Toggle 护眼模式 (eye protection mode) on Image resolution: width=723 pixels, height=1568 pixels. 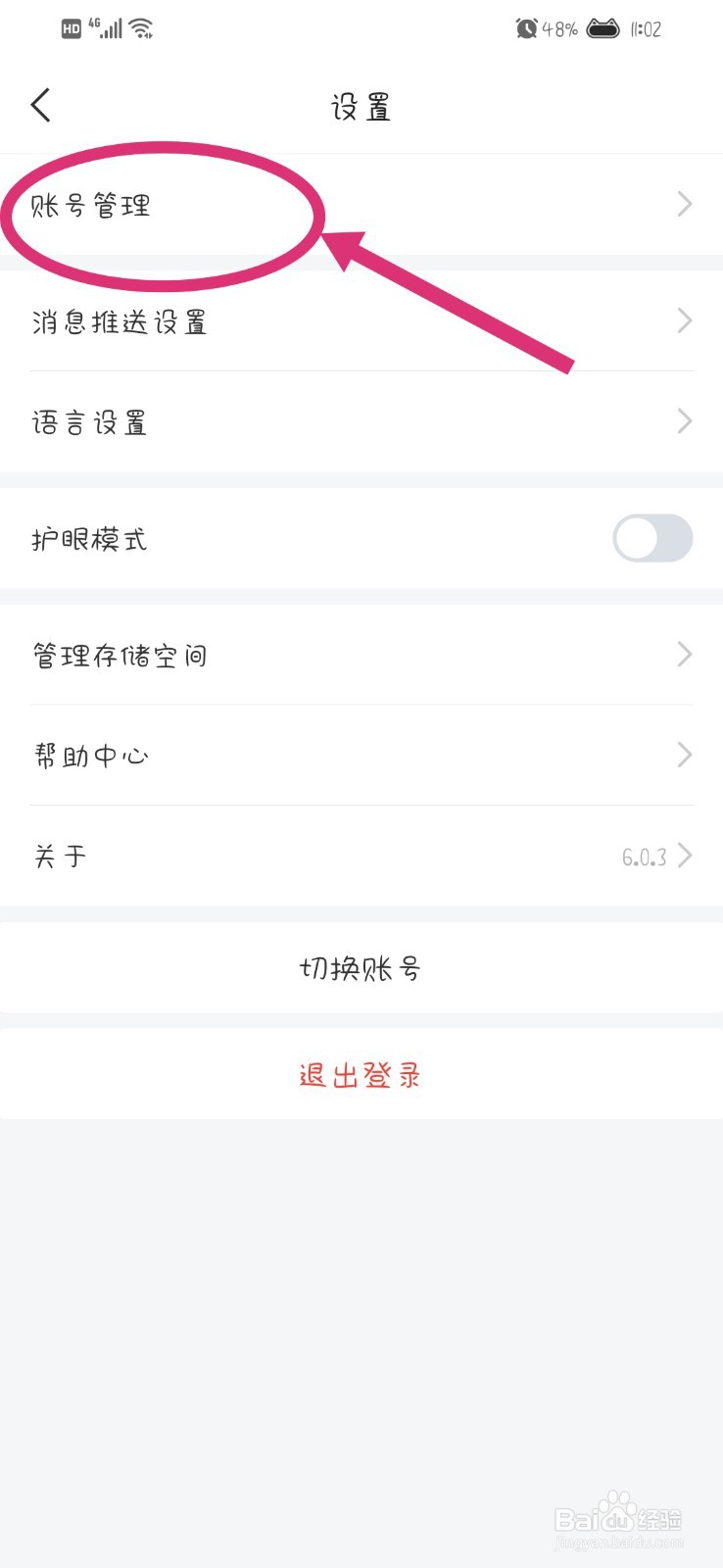pyautogui.click(x=651, y=538)
